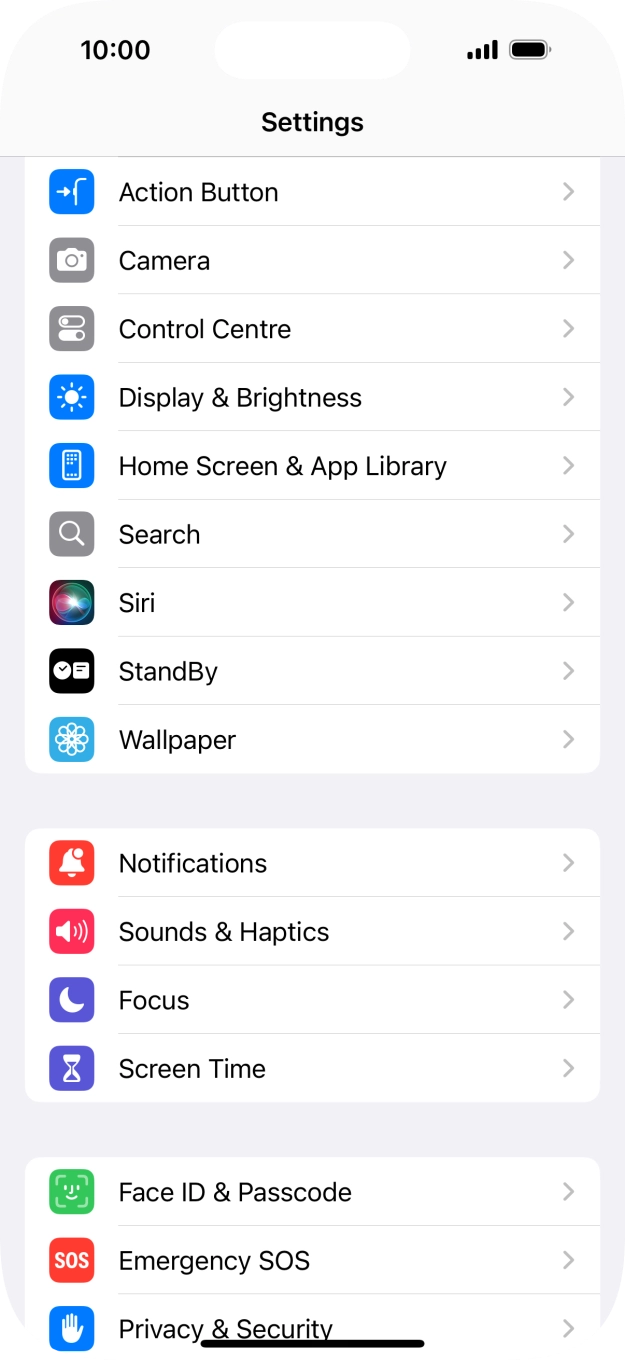Open Sounds & Haptics
625x1360 pixels.
pos(312,931)
